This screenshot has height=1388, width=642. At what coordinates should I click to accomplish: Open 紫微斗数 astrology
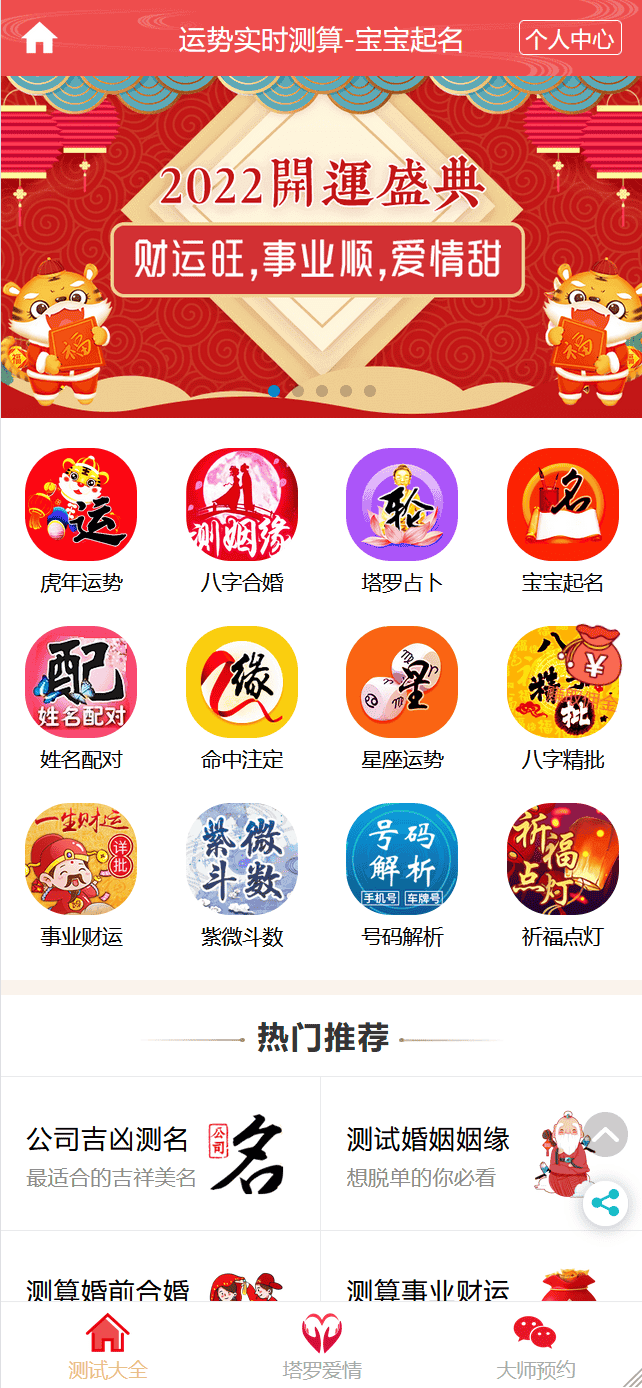pyautogui.click(x=242, y=859)
